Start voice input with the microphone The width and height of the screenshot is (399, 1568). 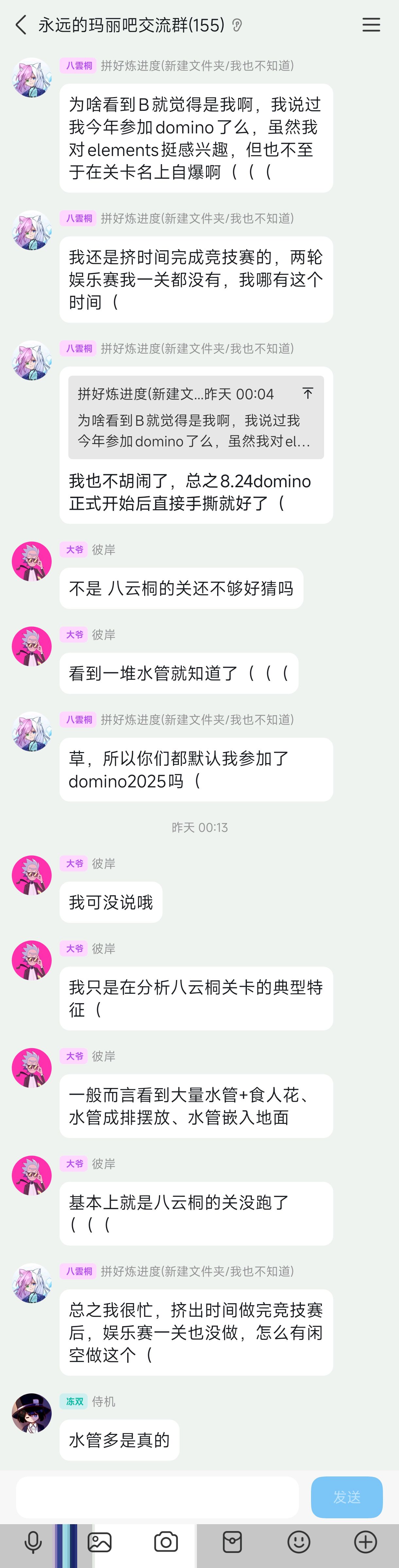pyautogui.click(x=33, y=1542)
